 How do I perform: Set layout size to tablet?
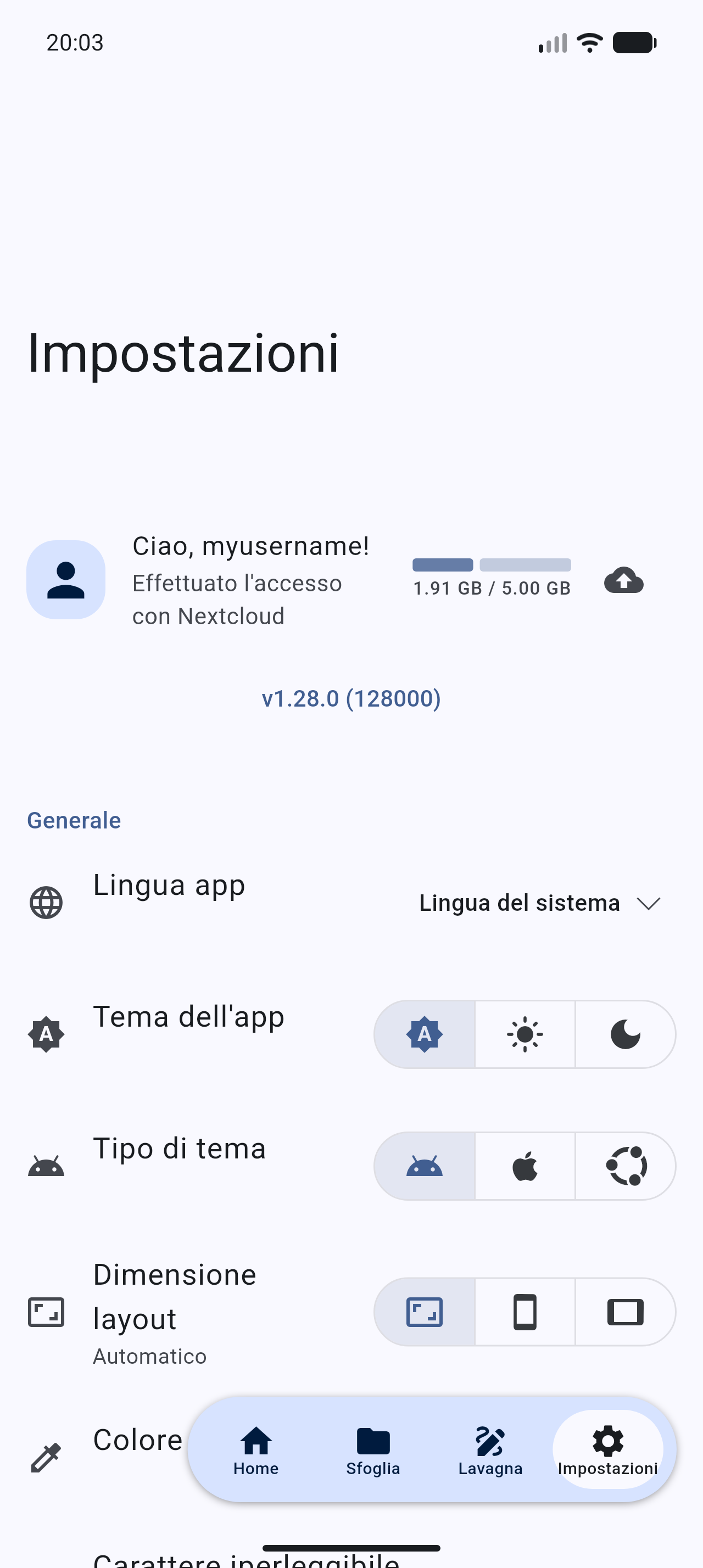[x=625, y=1312]
